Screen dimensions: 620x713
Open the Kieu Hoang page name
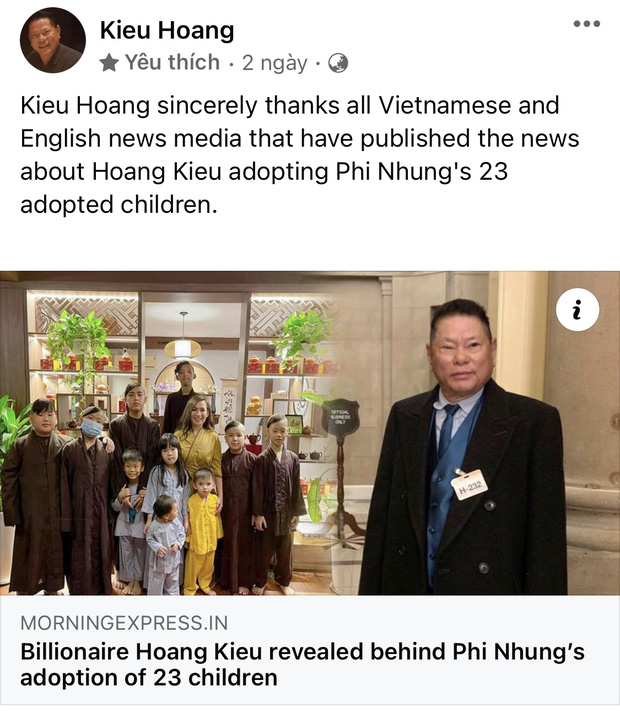(x=166, y=30)
